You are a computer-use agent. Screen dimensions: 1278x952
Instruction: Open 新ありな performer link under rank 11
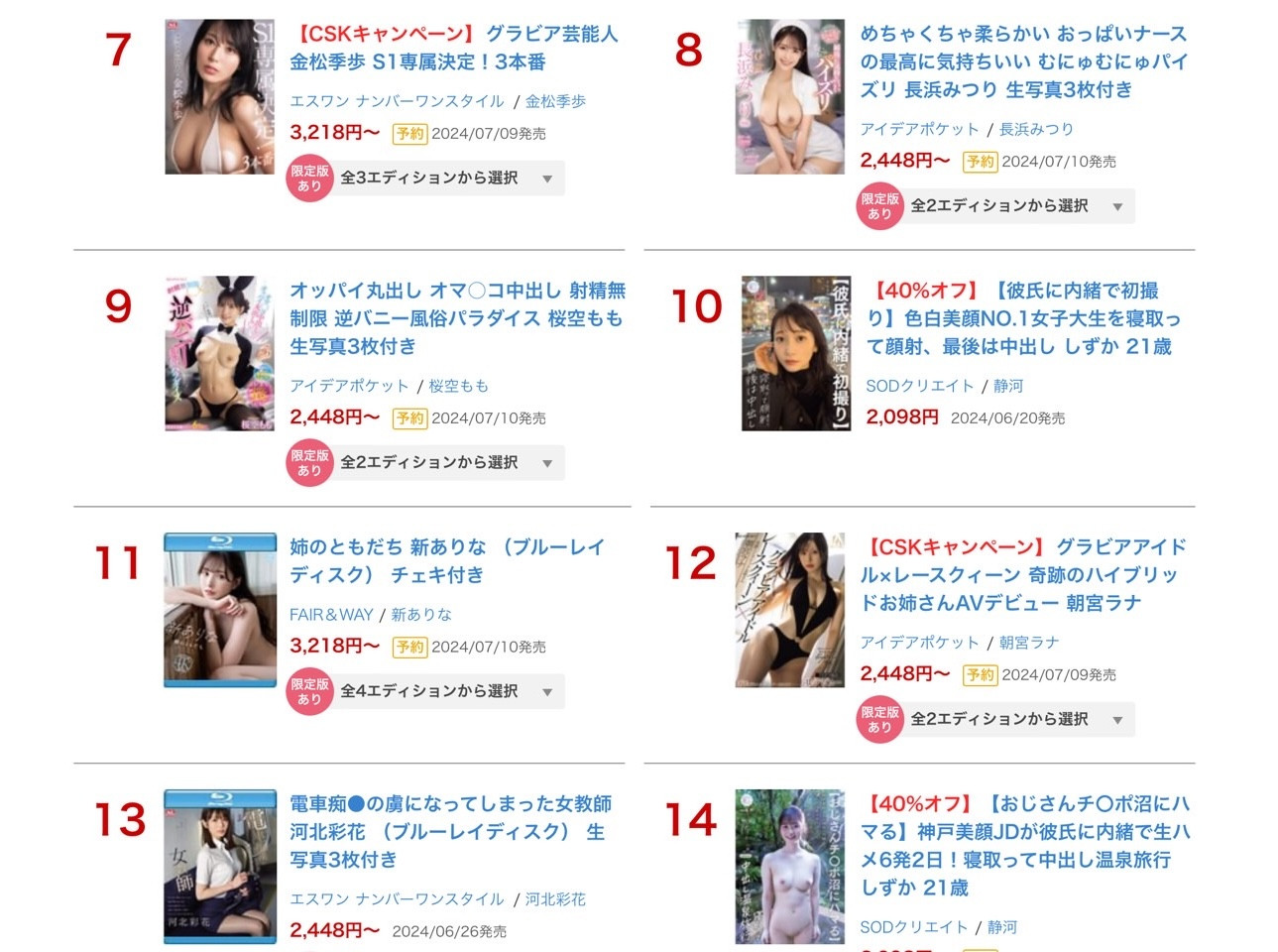point(421,615)
